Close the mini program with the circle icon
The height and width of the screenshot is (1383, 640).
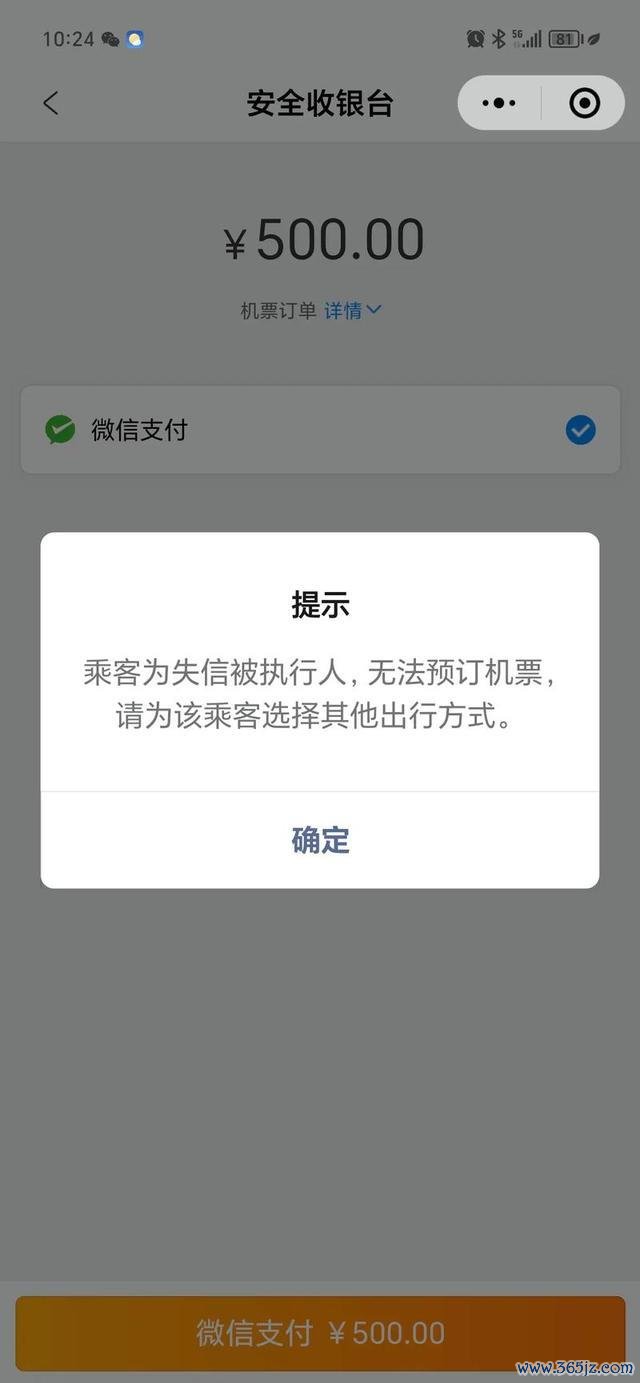(584, 103)
